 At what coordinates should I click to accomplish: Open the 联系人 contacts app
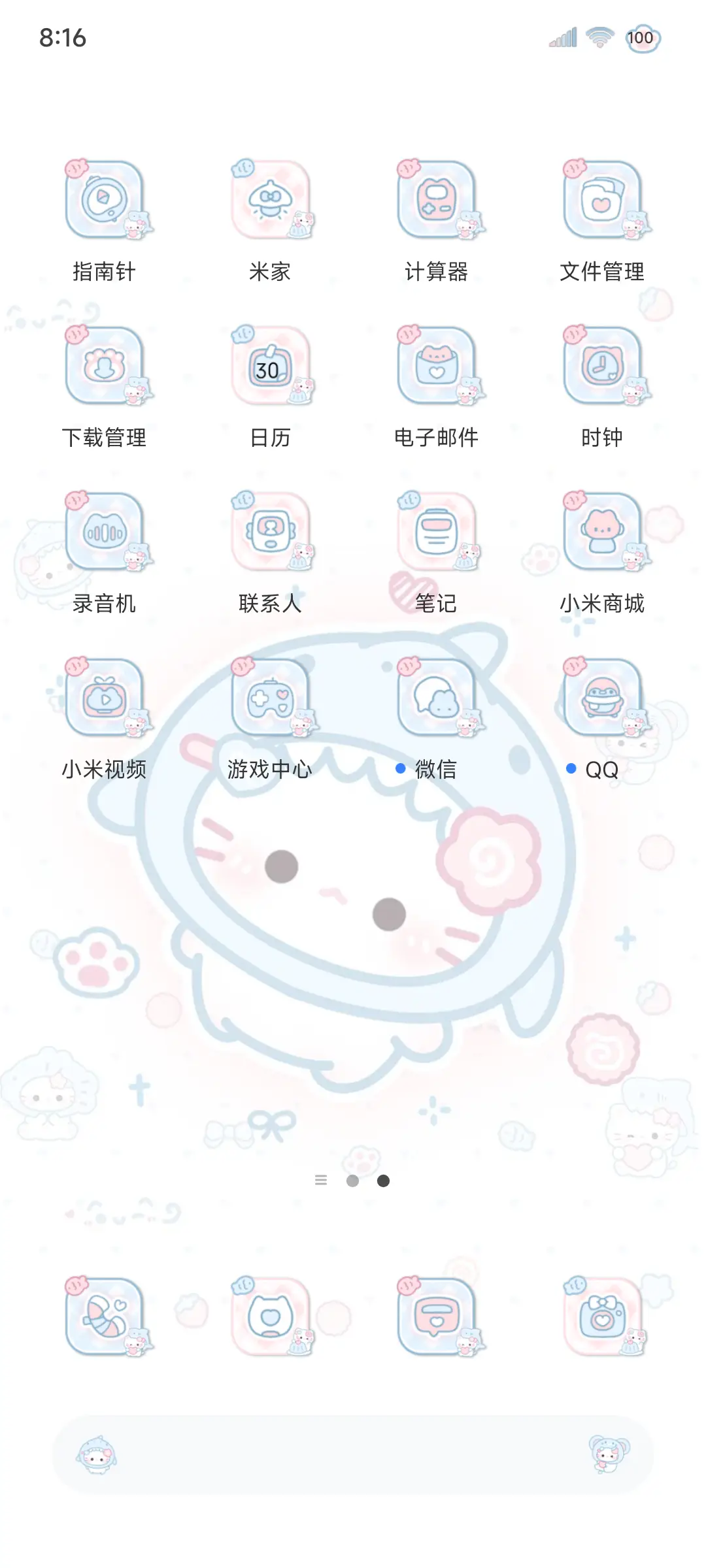(x=271, y=533)
